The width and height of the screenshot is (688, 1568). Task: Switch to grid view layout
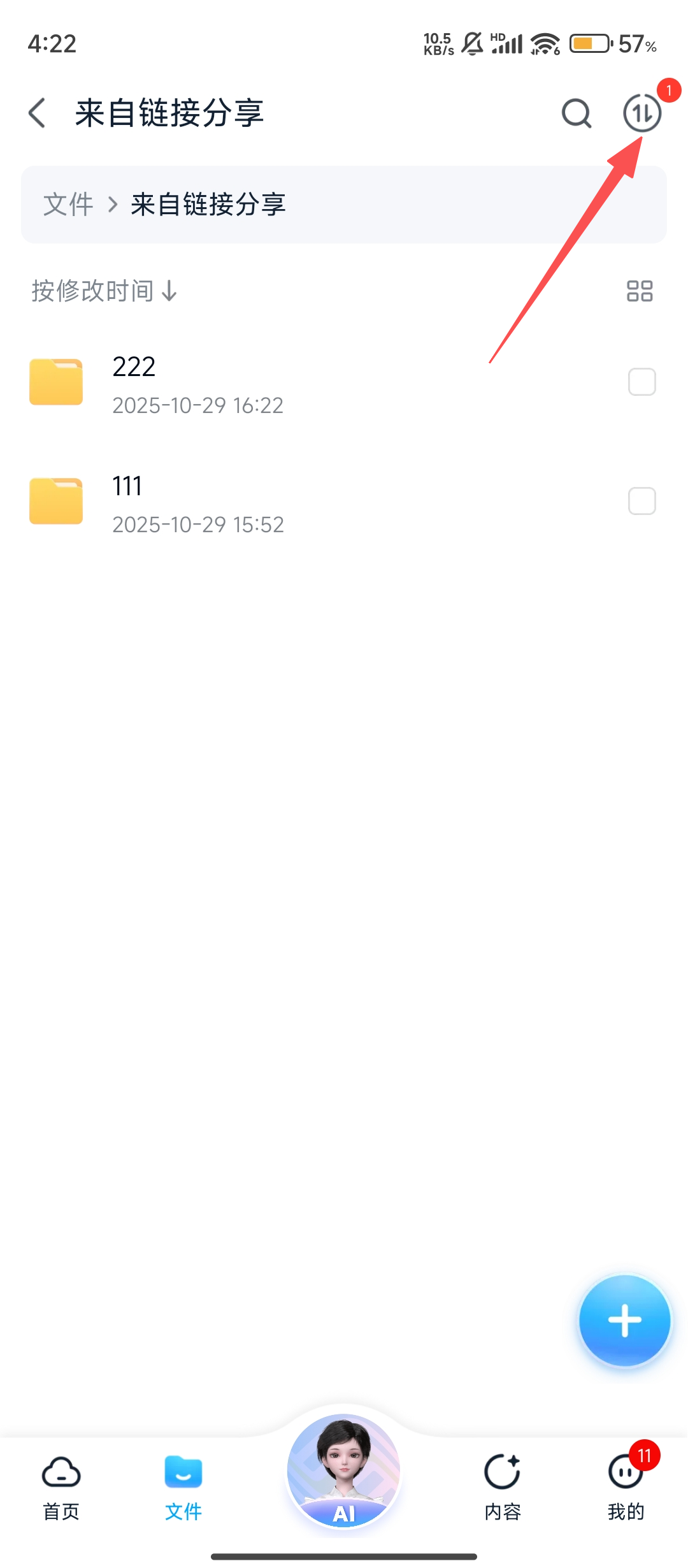(640, 291)
